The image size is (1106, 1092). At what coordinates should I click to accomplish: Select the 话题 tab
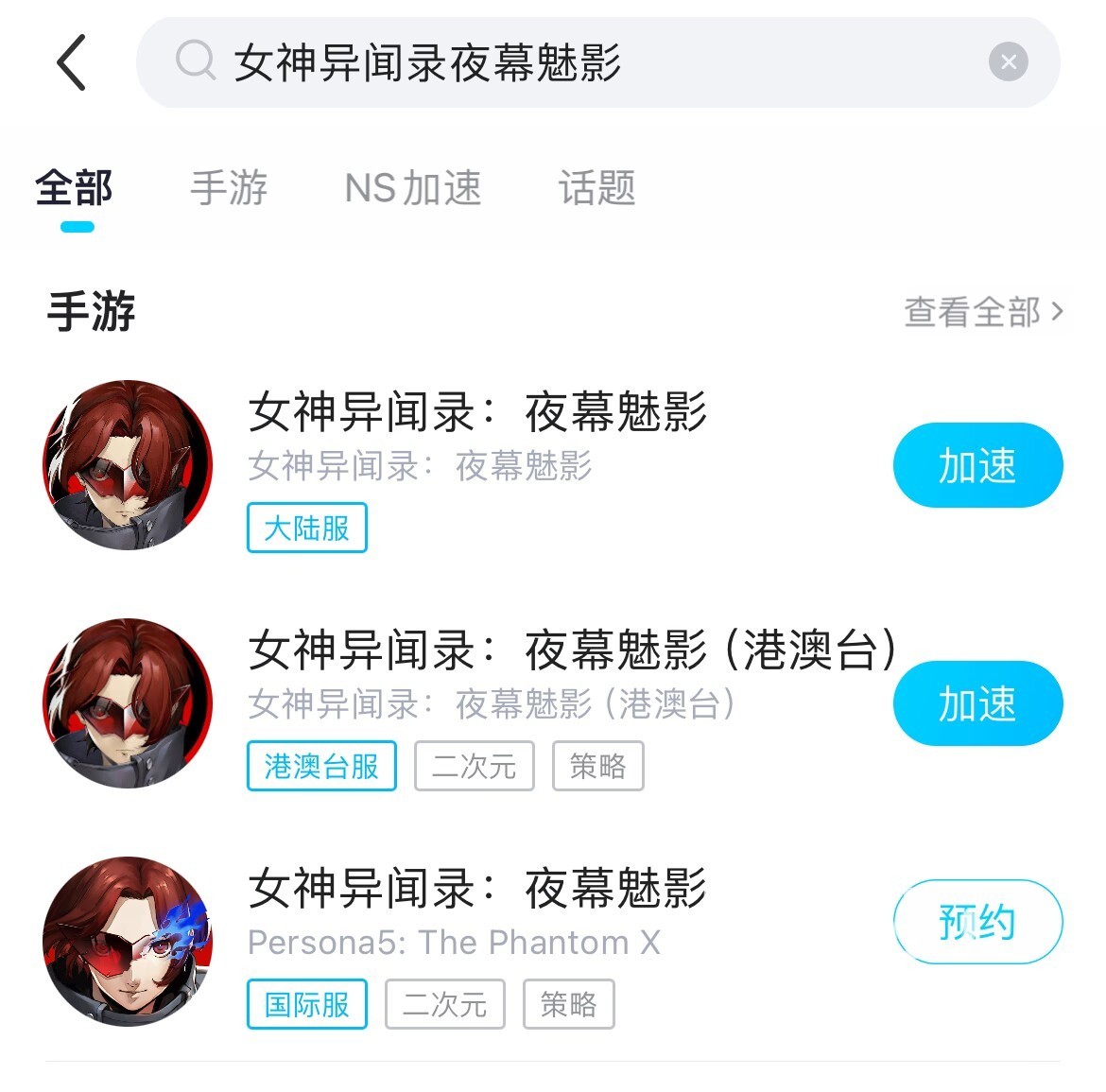(x=596, y=188)
